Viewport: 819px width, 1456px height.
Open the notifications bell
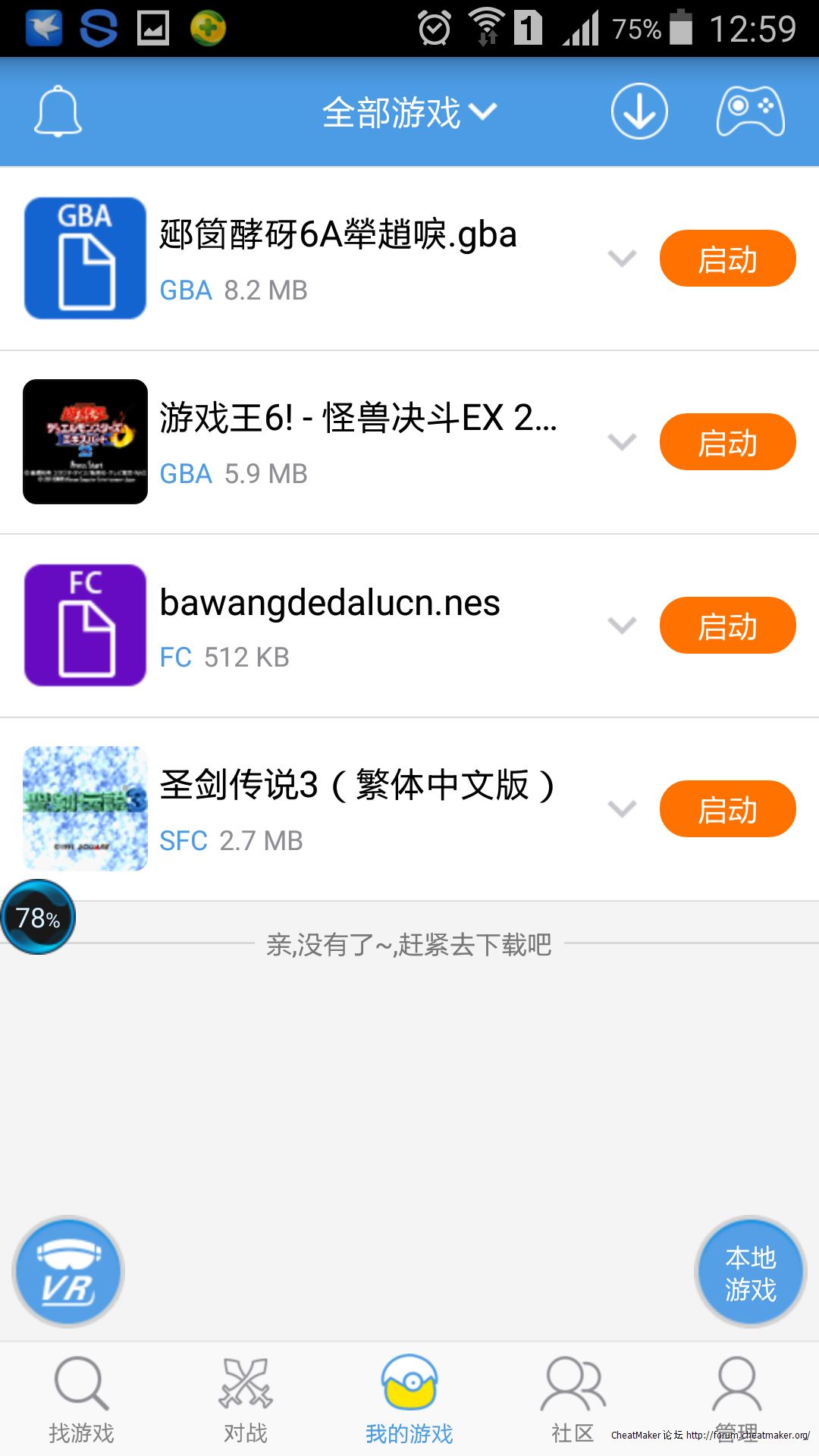coord(58,112)
